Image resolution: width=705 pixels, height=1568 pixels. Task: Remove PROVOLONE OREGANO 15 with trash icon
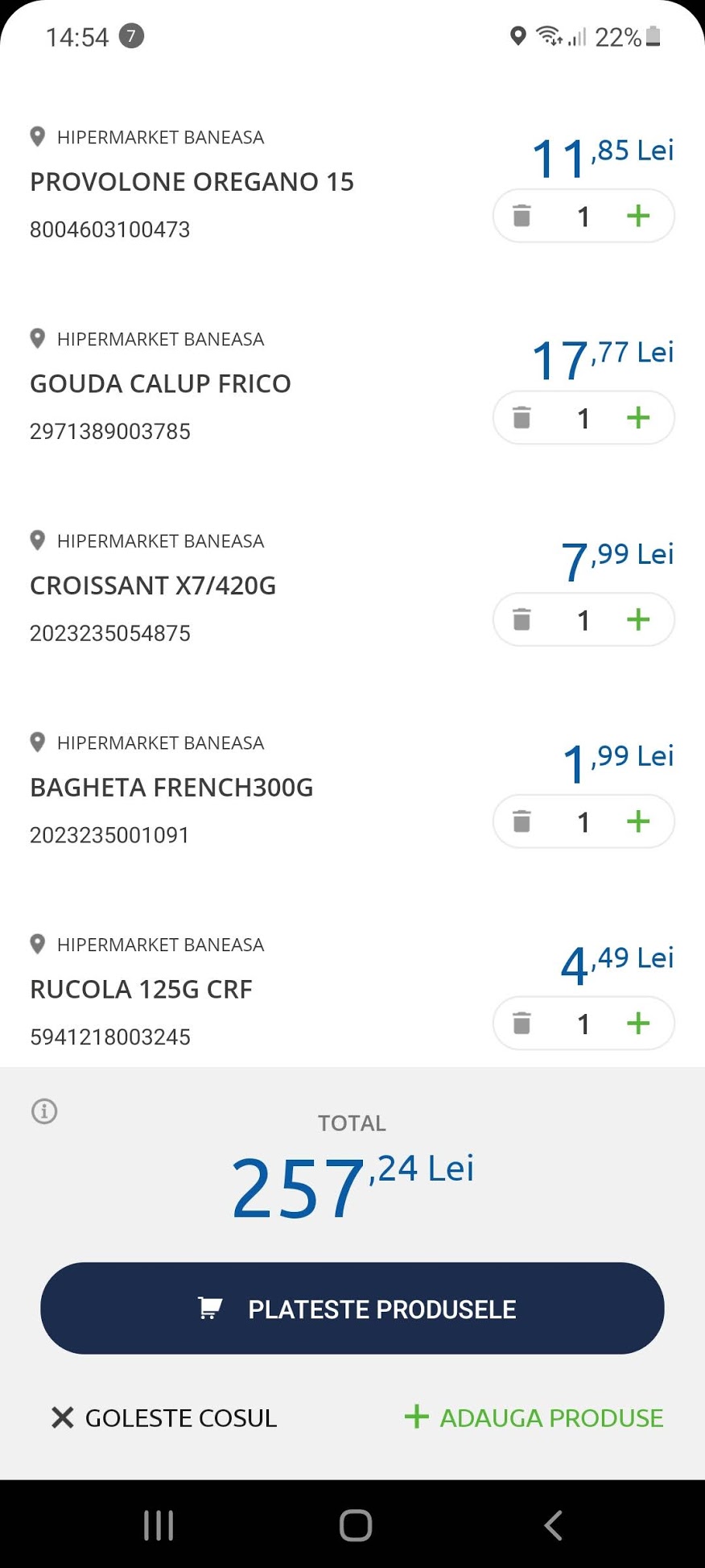click(x=522, y=216)
